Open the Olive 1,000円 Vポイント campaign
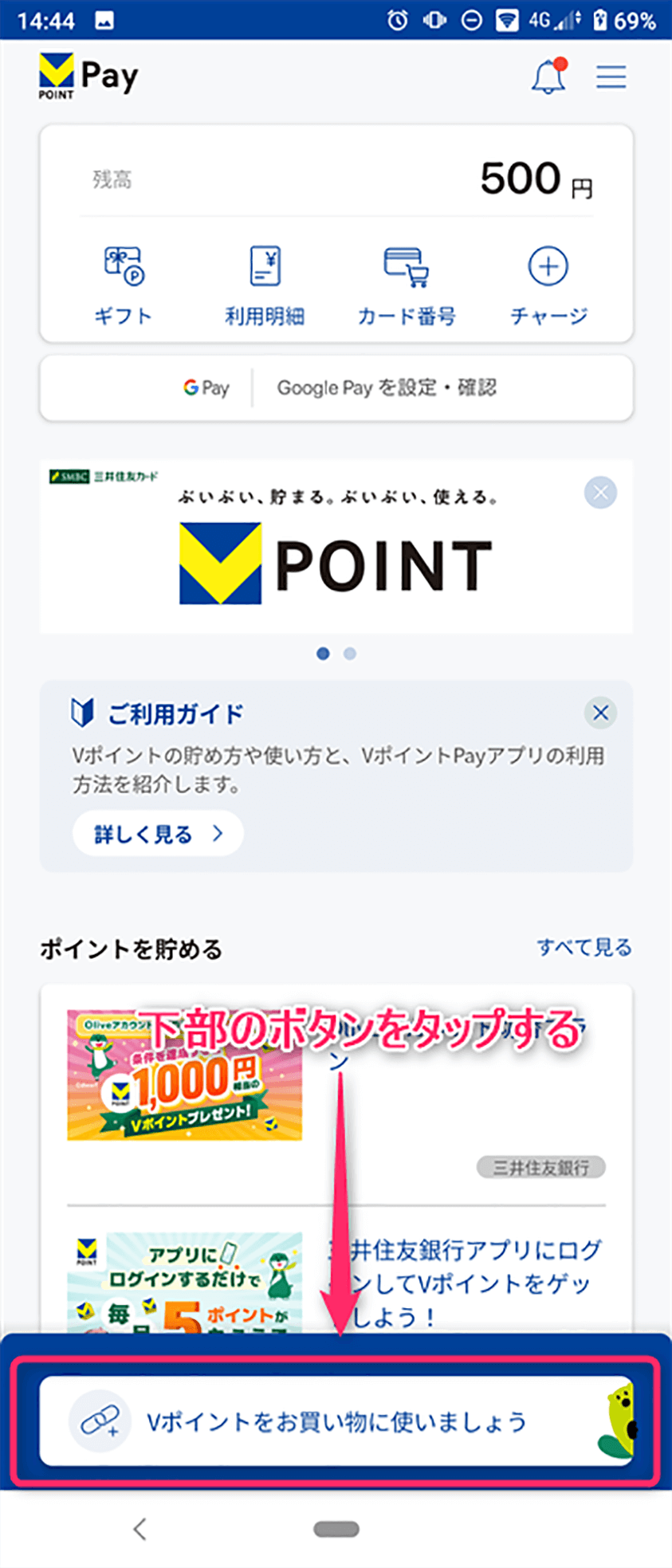The image size is (672, 1568). 185,1076
